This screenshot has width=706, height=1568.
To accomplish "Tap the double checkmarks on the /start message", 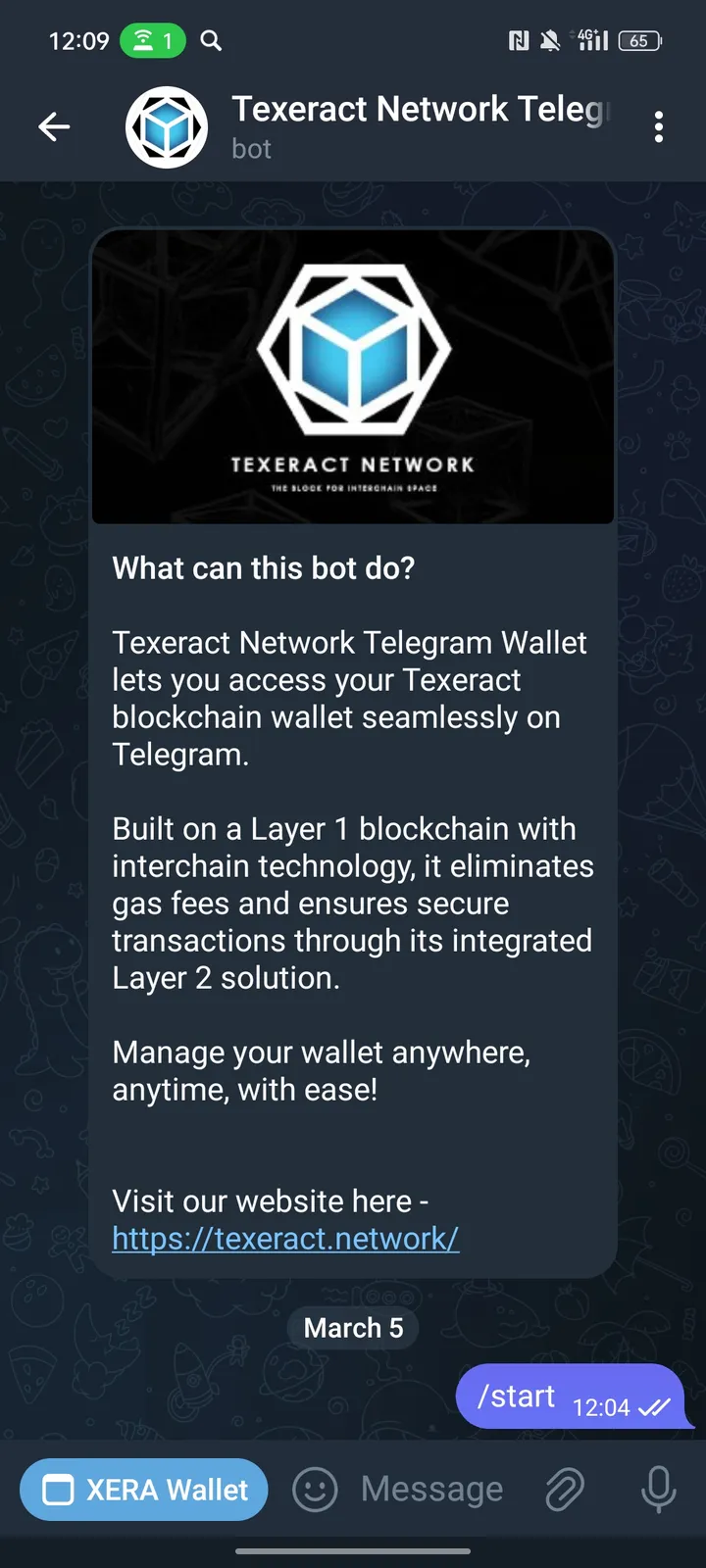I will coord(653,1407).
